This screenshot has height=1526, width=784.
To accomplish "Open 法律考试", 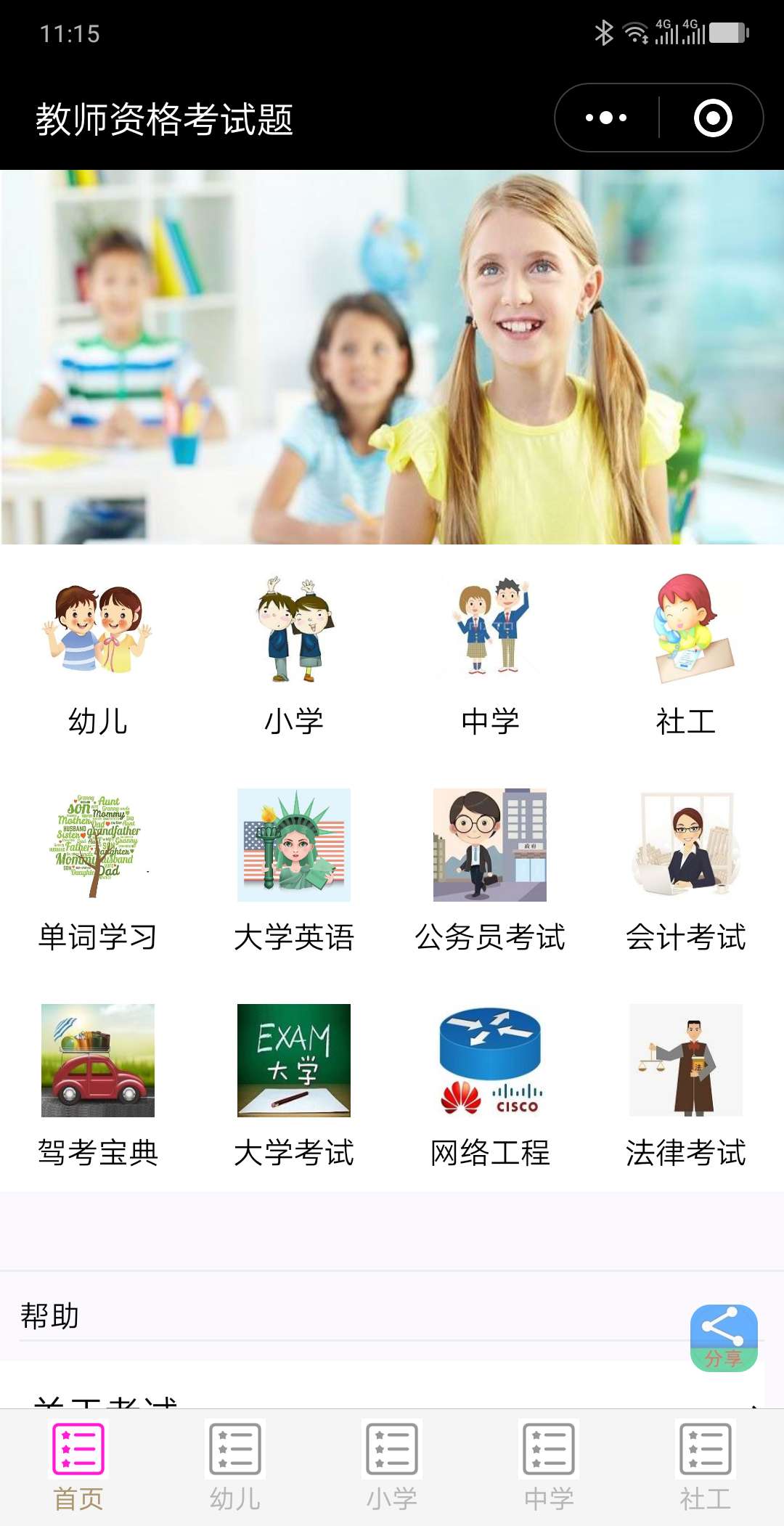I will (x=686, y=1087).
